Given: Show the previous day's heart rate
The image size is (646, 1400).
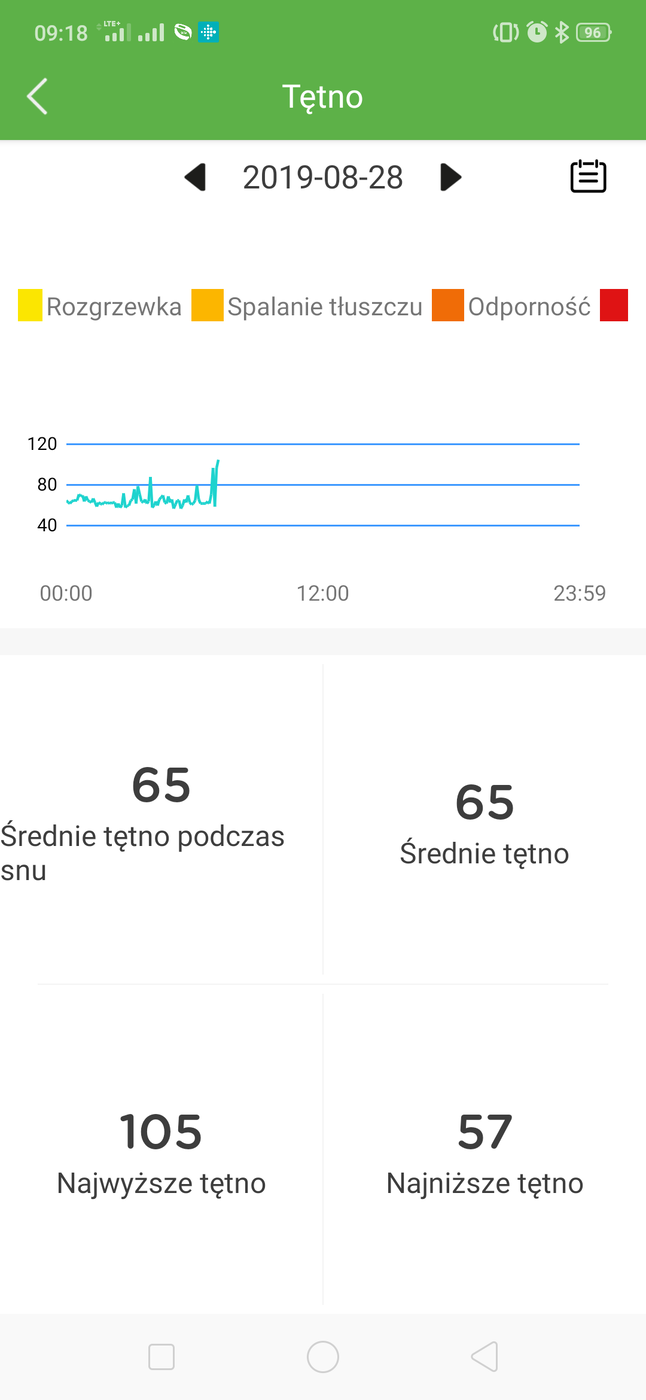Looking at the screenshot, I should click(x=195, y=178).
